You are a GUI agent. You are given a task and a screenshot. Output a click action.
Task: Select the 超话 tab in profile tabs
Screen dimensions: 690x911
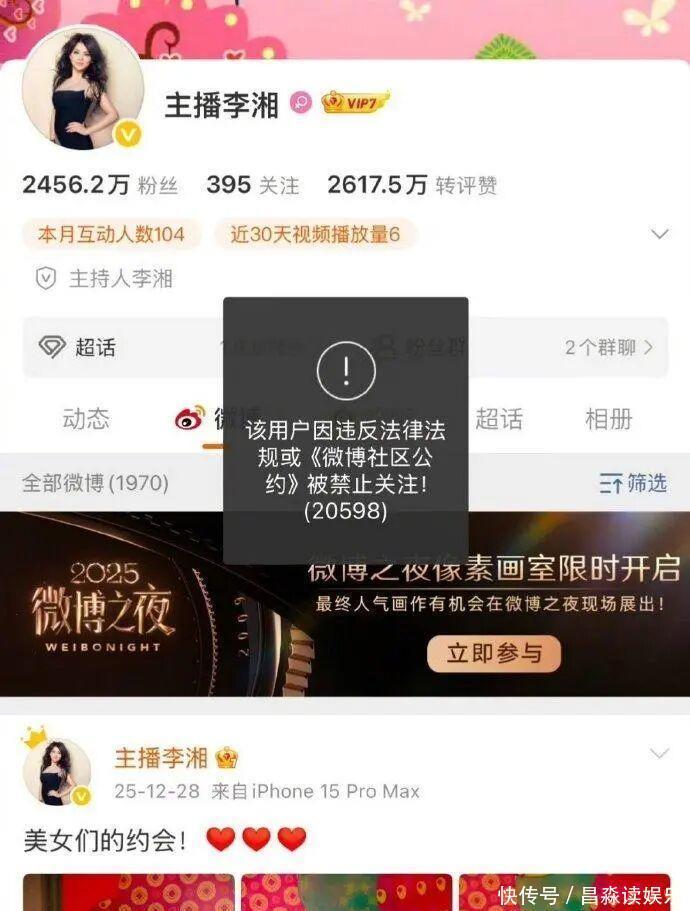pos(499,419)
